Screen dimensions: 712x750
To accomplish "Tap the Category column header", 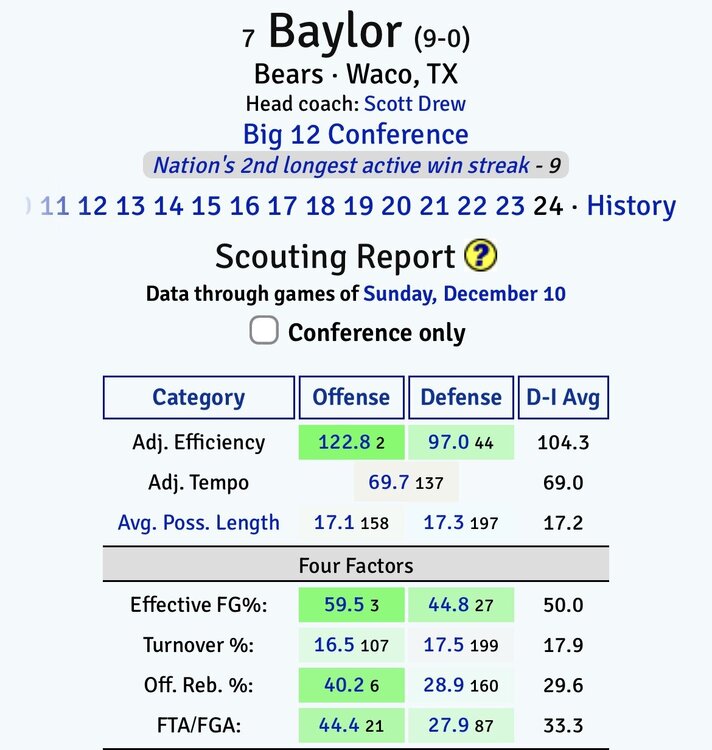I will coord(198,397).
